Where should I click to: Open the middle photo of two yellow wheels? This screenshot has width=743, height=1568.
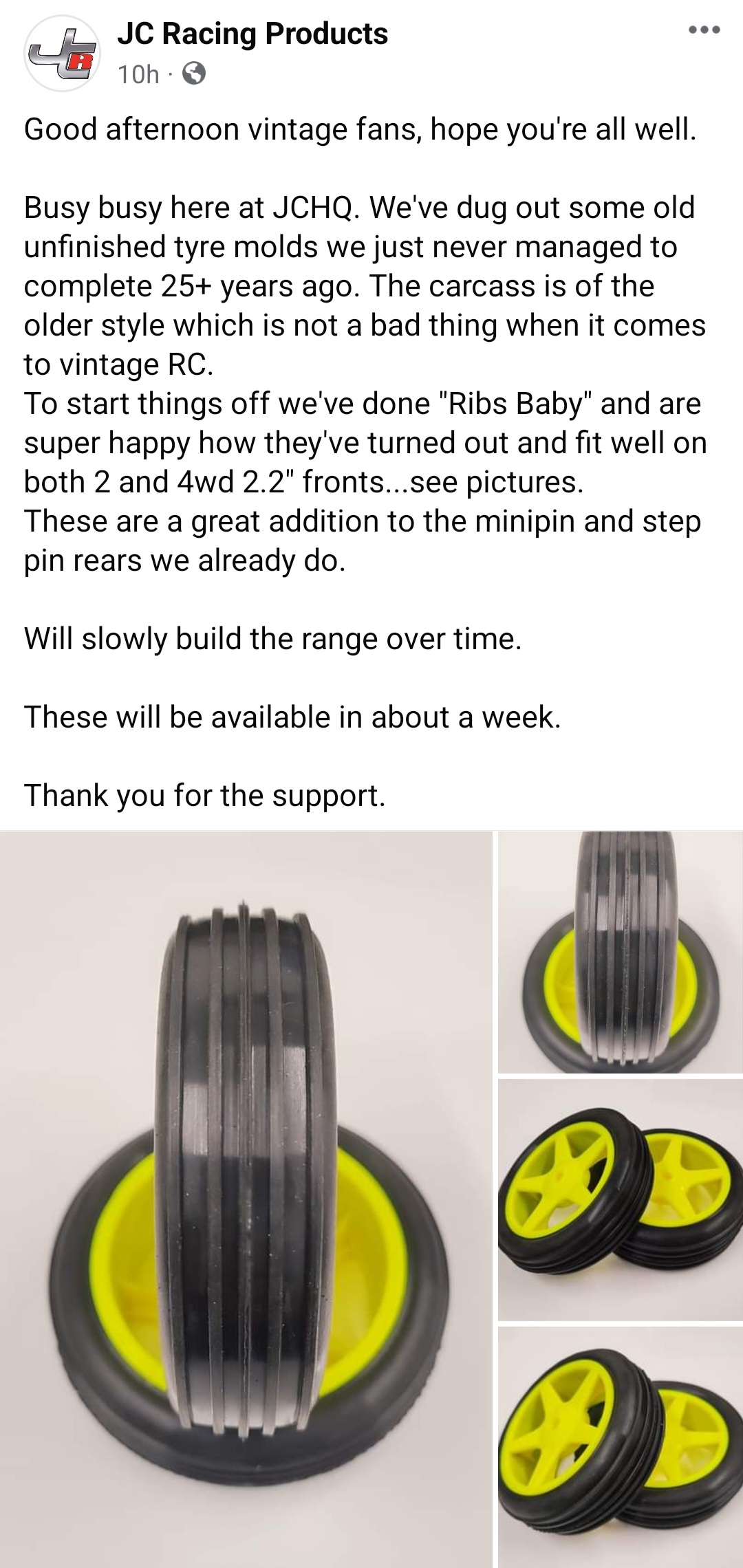(621, 1200)
